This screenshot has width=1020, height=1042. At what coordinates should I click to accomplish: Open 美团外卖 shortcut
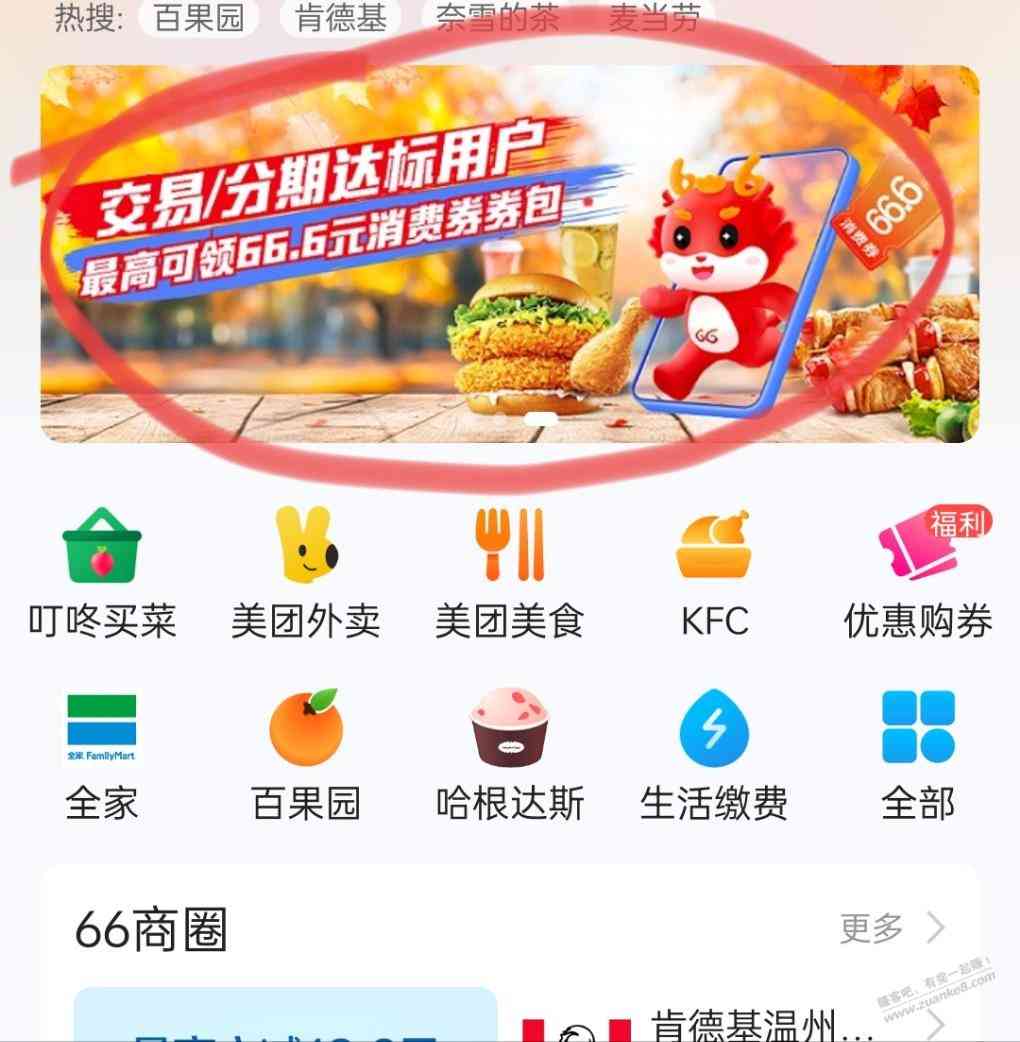click(306, 575)
